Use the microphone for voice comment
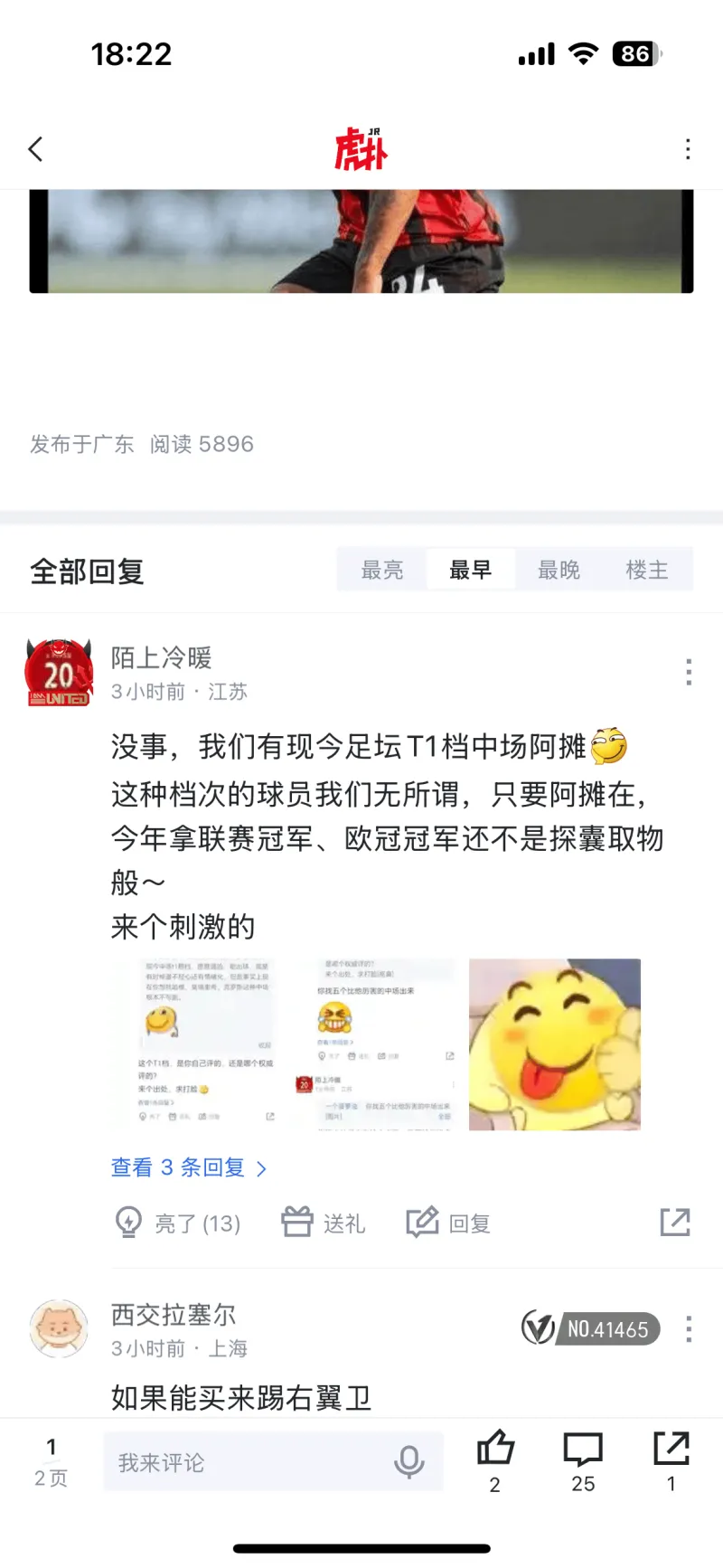The width and height of the screenshot is (723, 1568). [x=408, y=1462]
